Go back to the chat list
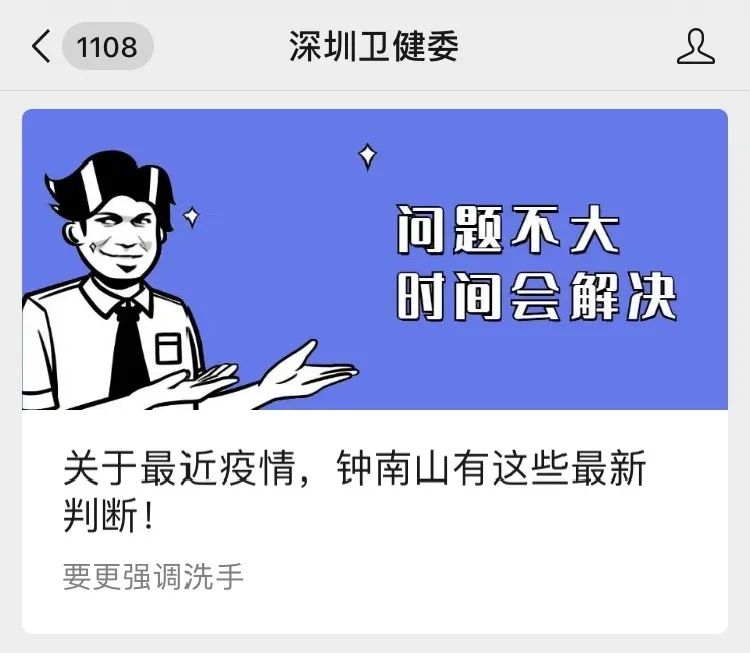This screenshot has width=750, height=653. pyautogui.click(x=42, y=47)
